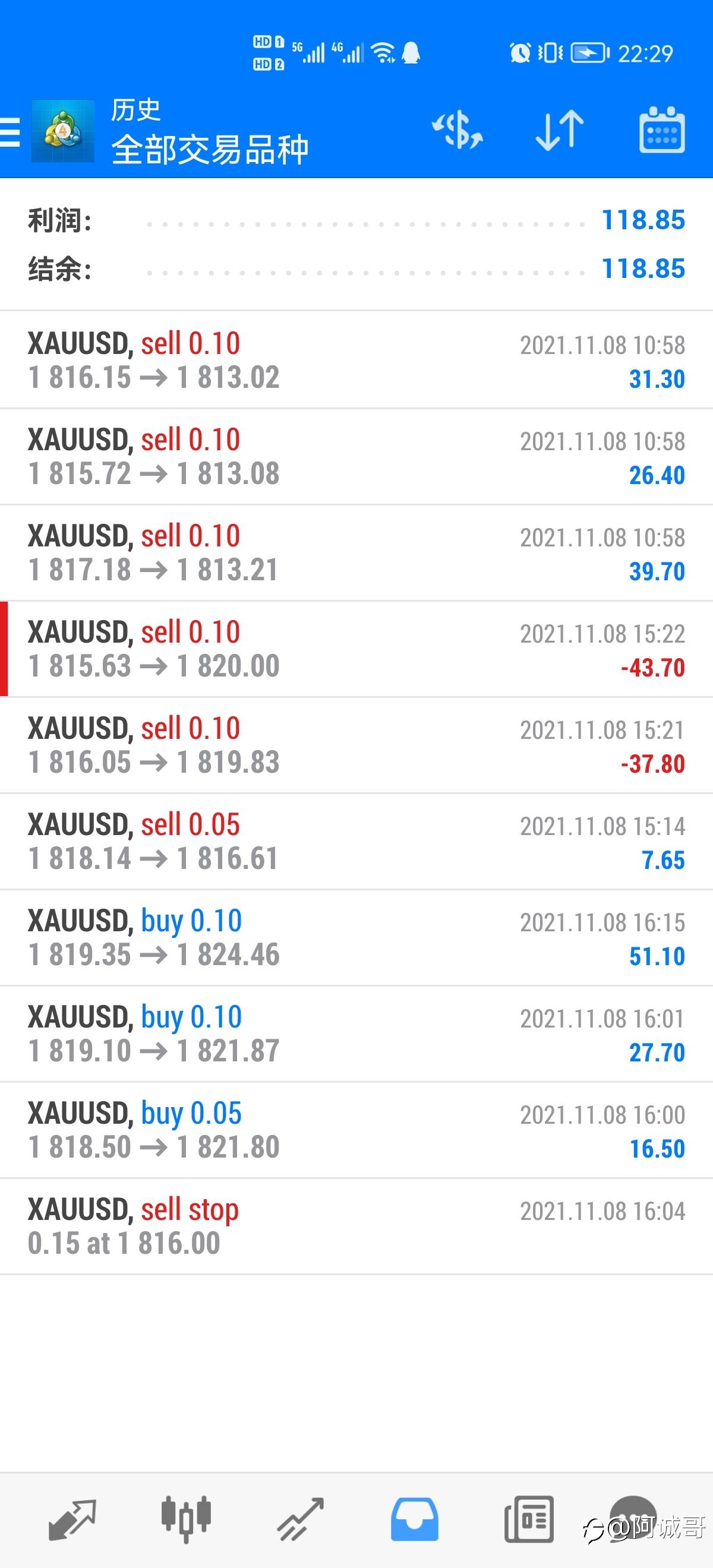713x1568 pixels.
Task: Open the hamburger drawer menu
Action: pyautogui.click(x=10, y=131)
